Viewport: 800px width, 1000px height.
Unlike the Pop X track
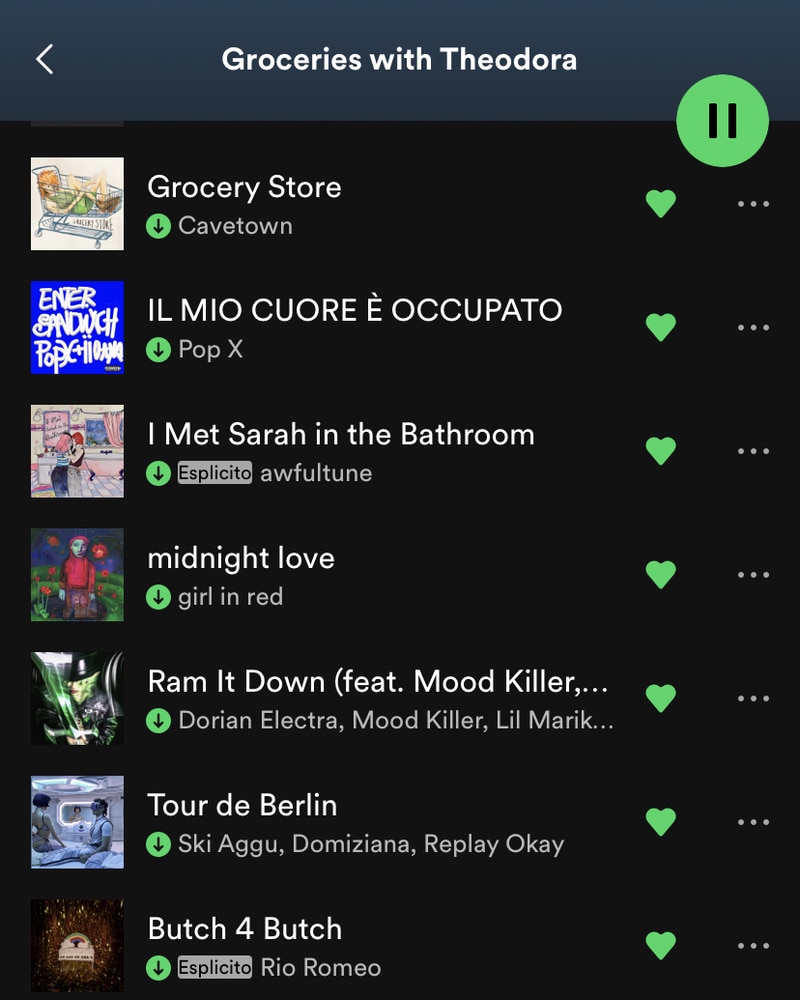click(x=660, y=327)
